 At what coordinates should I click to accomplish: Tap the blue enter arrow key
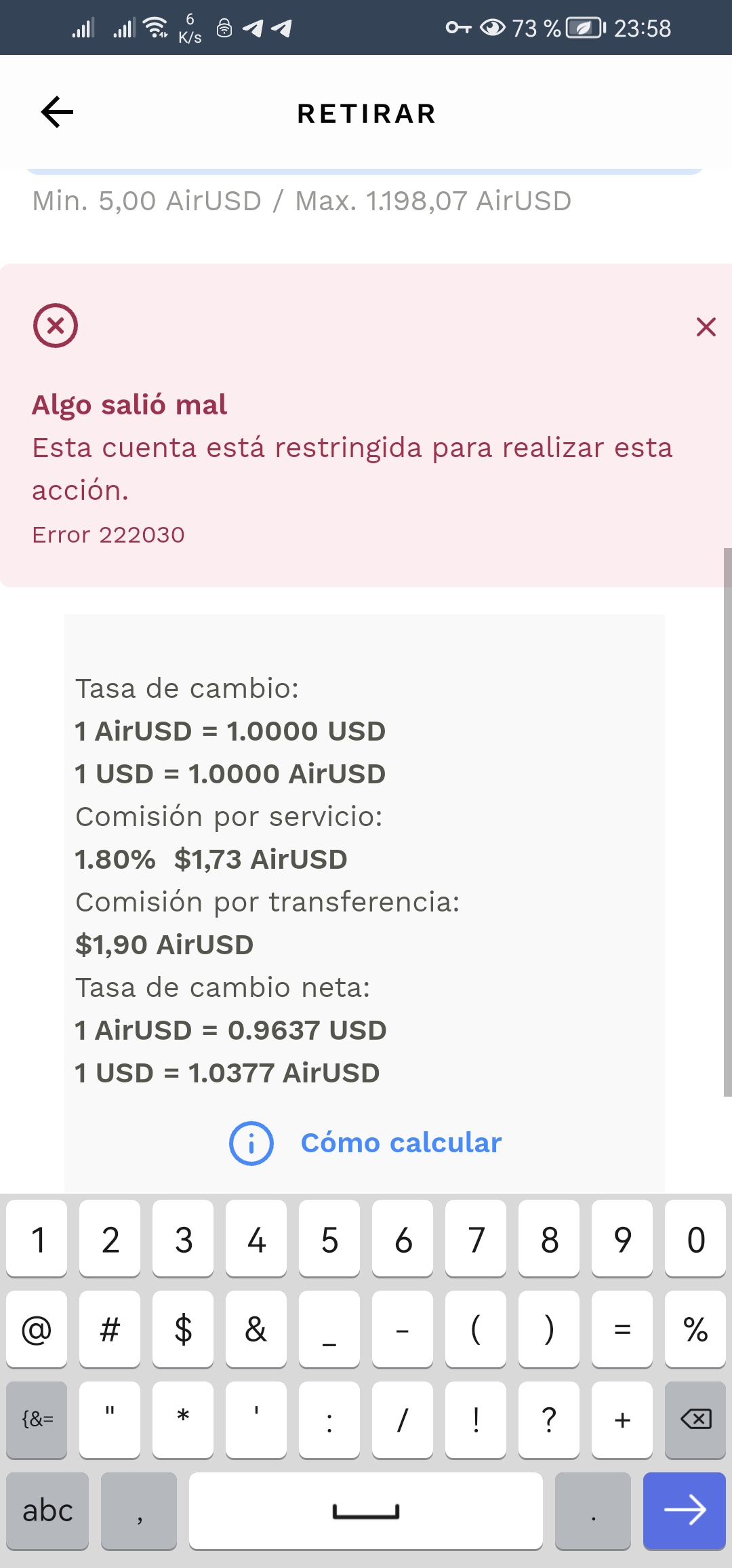click(x=685, y=1510)
